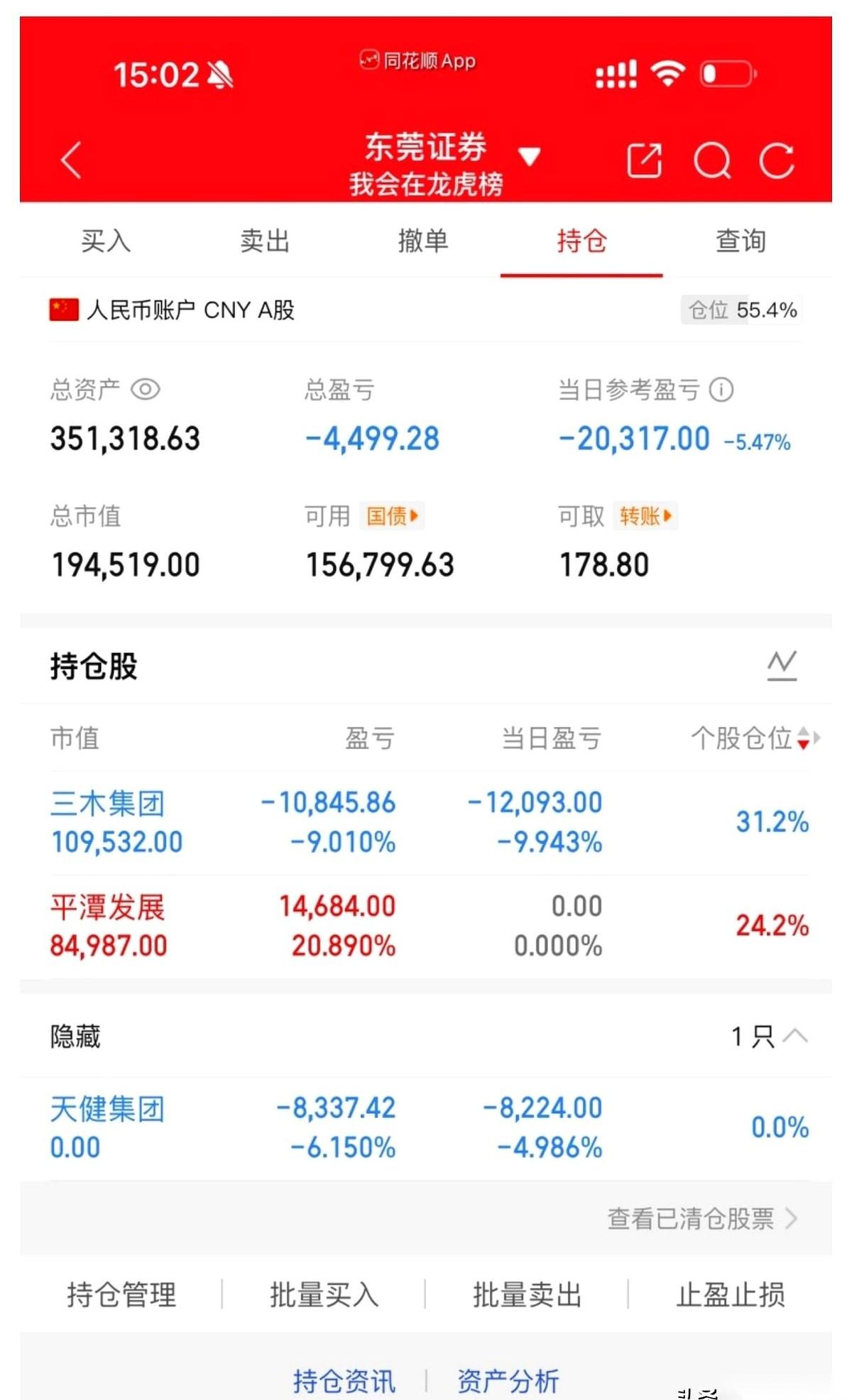Image resolution: width=852 pixels, height=1400 pixels.
Task: Tap the info icon beside 当日参考盈亏
Action: coord(723,389)
